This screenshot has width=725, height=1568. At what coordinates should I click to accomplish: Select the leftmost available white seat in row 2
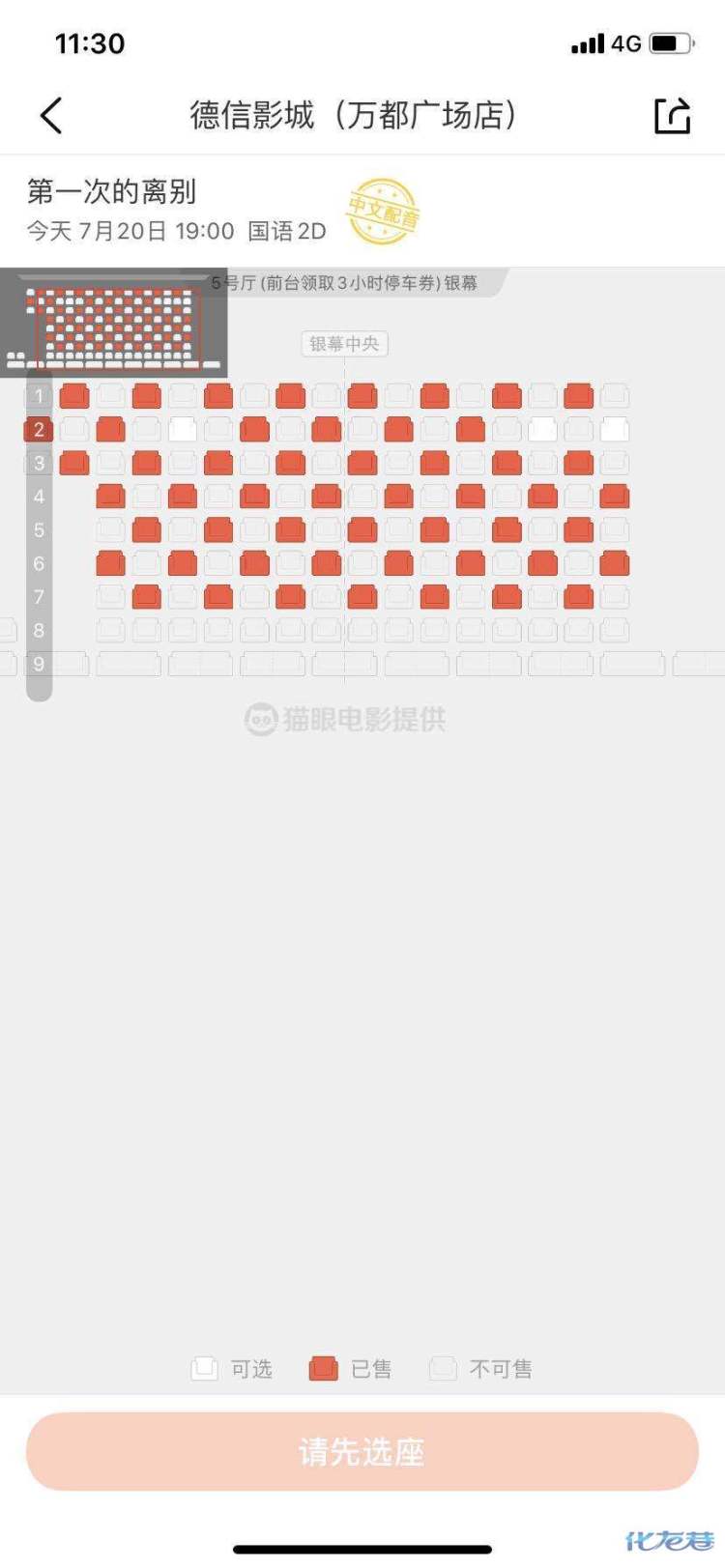coord(183,429)
